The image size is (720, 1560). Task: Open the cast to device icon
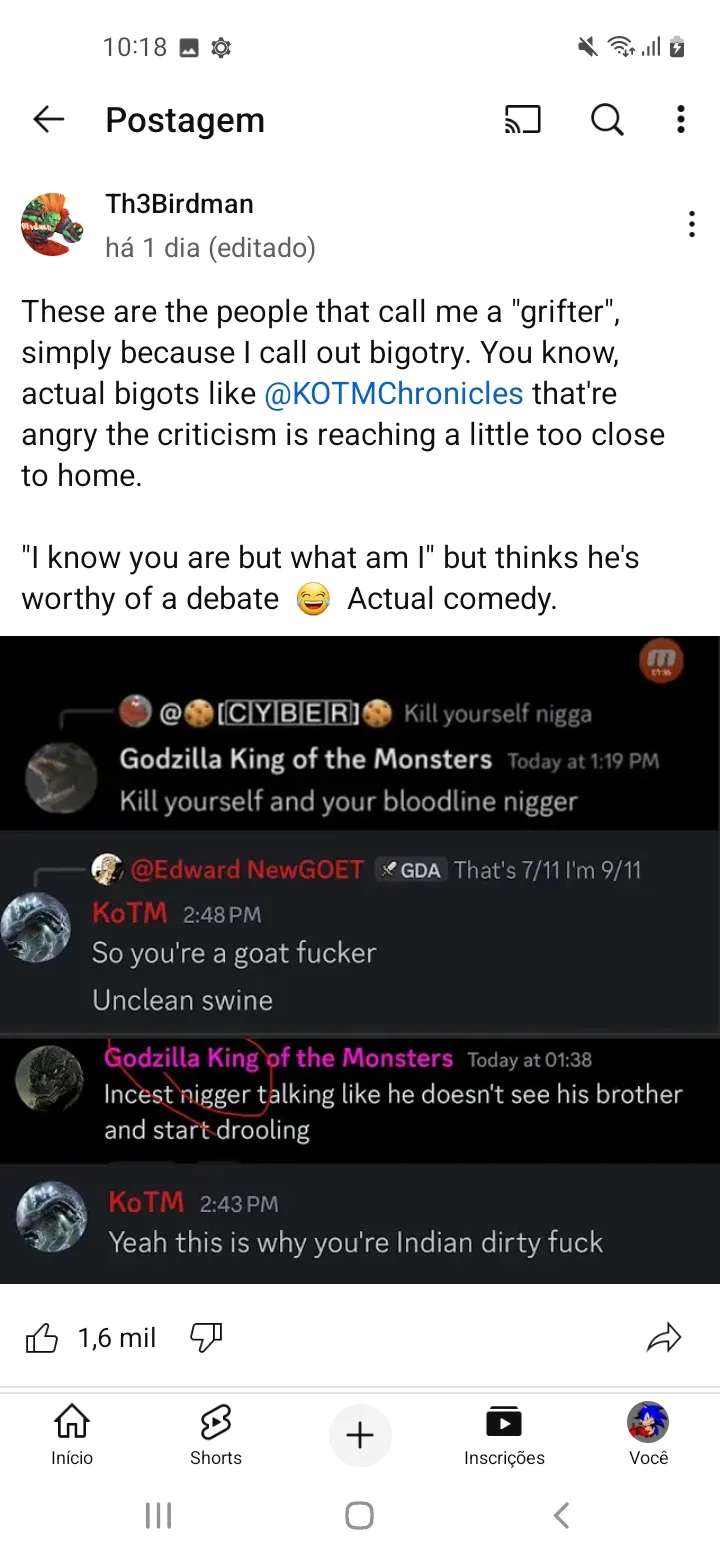[522, 120]
